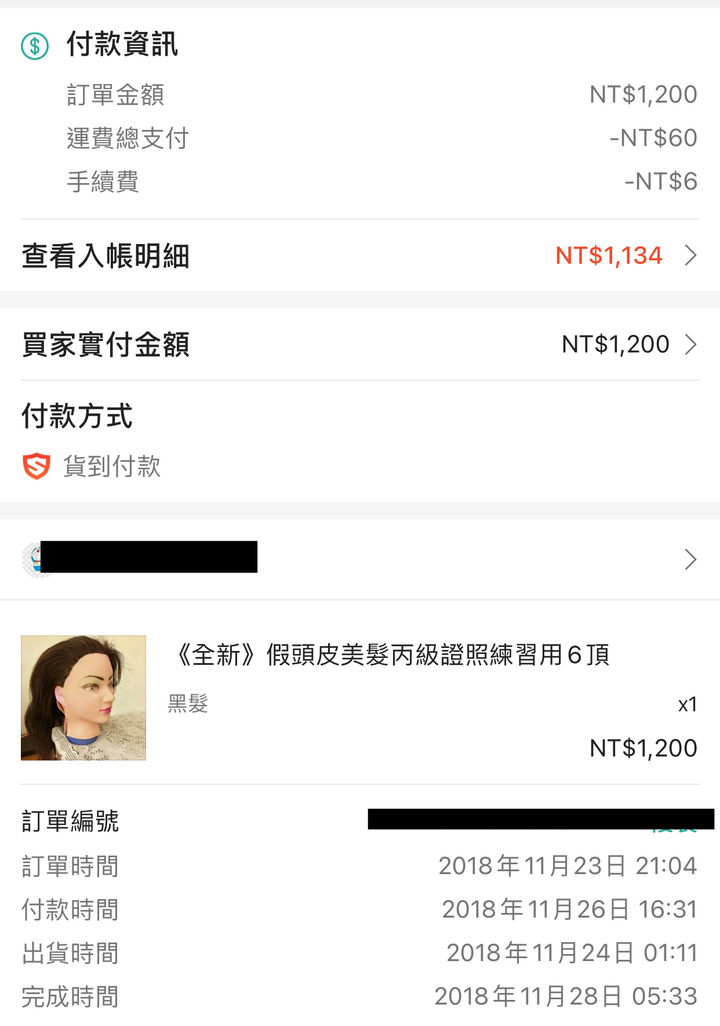Open 查看入帳明細 payout details

[360, 256]
